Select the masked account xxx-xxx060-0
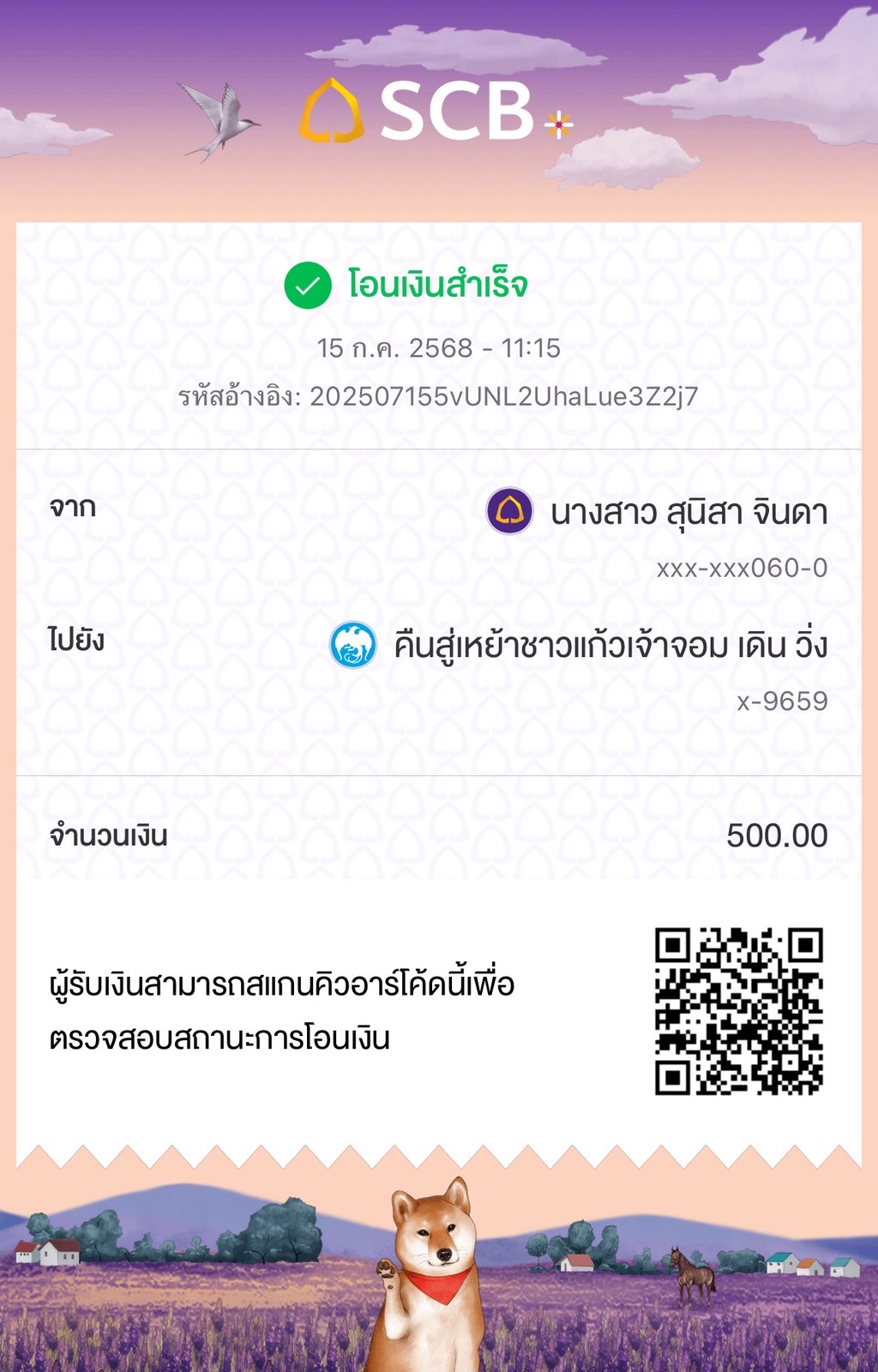Screen dimensions: 878x1372 (x=743, y=568)
